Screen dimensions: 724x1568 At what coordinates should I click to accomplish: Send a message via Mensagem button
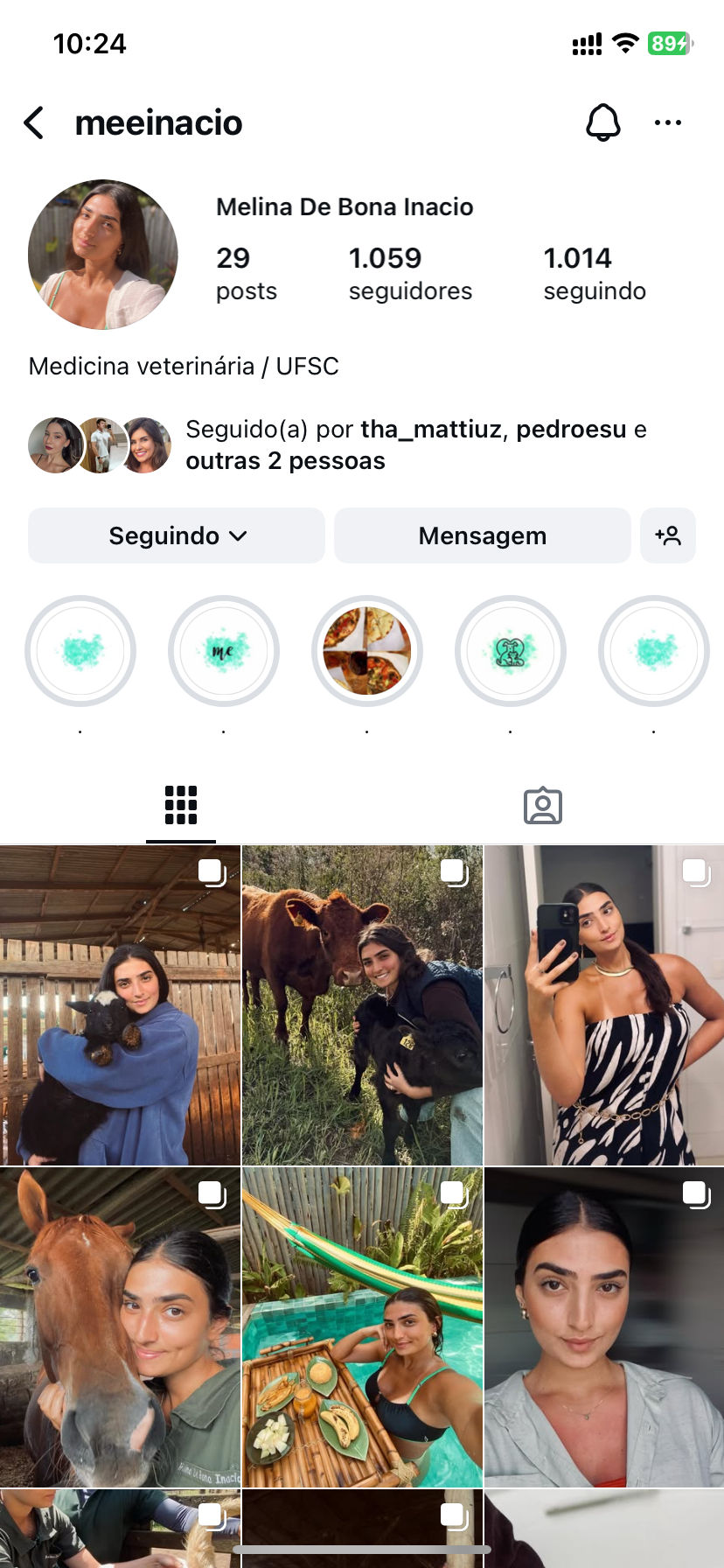pyautogui.click(x=482, y=535)
